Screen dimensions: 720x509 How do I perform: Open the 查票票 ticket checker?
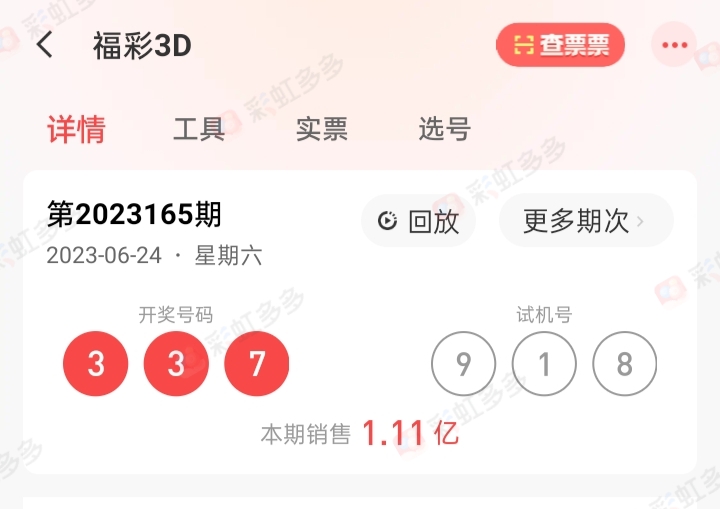tap(561, 45)
